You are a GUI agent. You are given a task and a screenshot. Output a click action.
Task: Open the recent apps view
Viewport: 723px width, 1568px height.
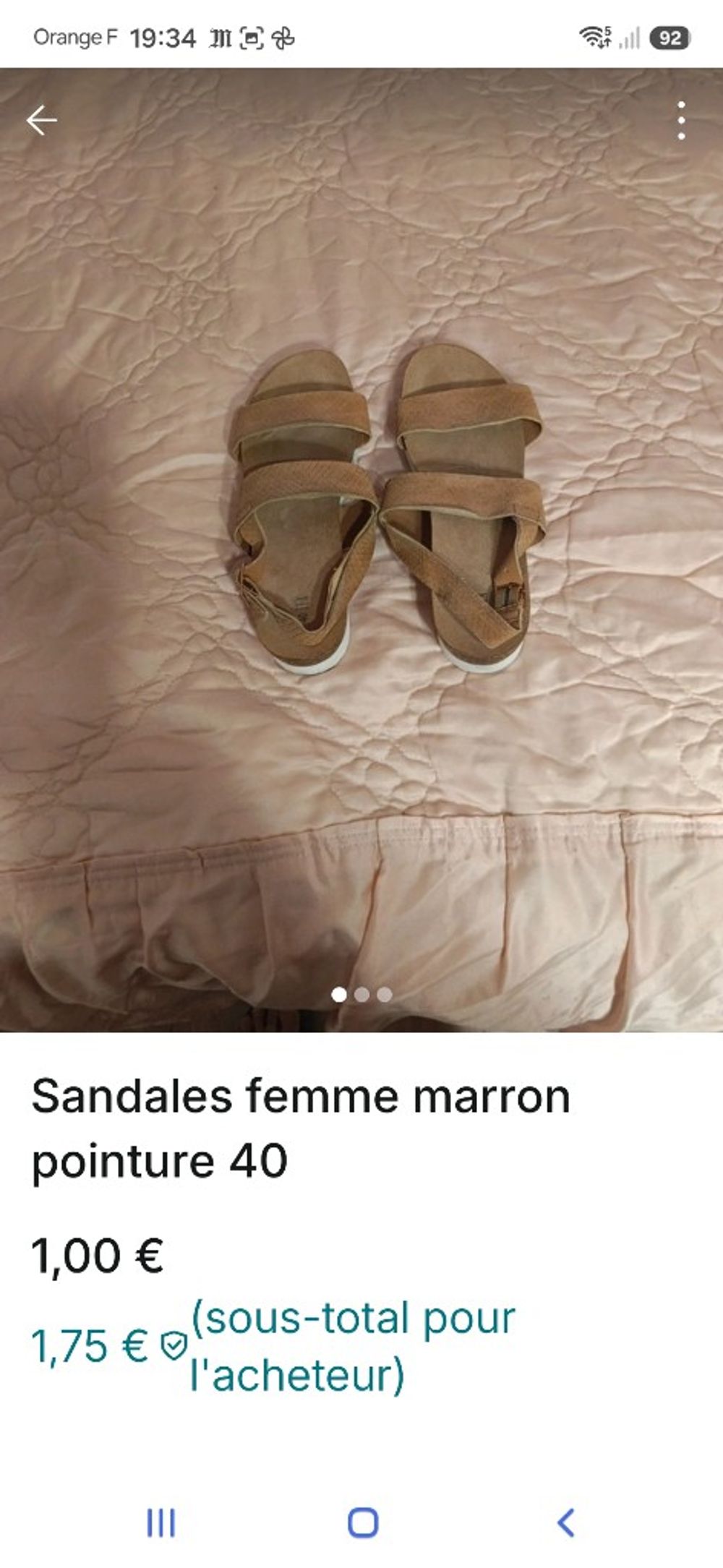click(x=161, y=1522)
